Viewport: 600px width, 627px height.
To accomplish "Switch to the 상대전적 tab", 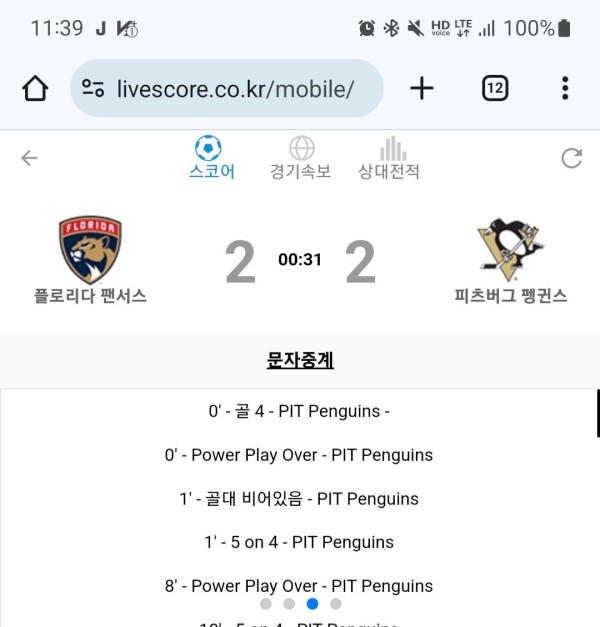I will click(x=390, y=158).
